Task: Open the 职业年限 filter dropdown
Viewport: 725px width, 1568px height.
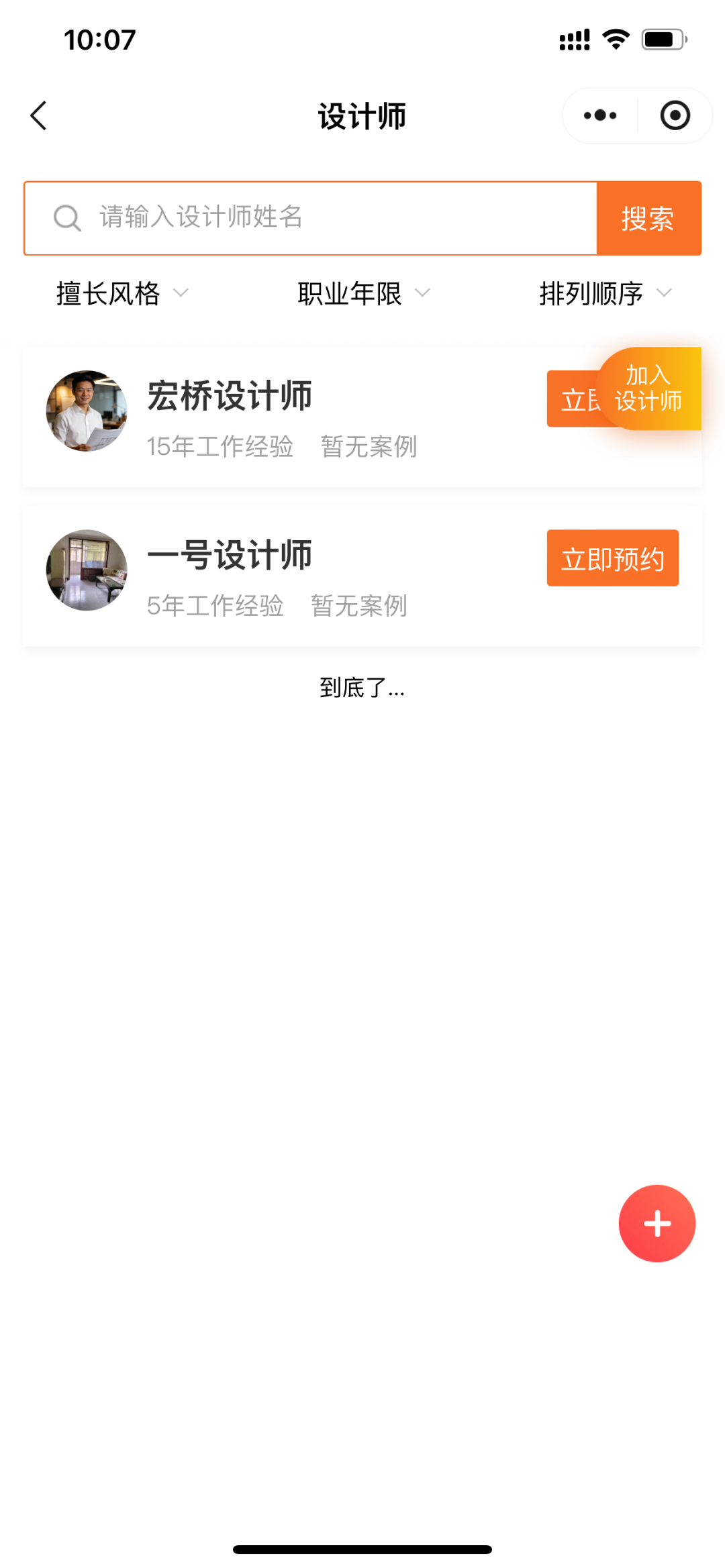Action: point(362,293)
